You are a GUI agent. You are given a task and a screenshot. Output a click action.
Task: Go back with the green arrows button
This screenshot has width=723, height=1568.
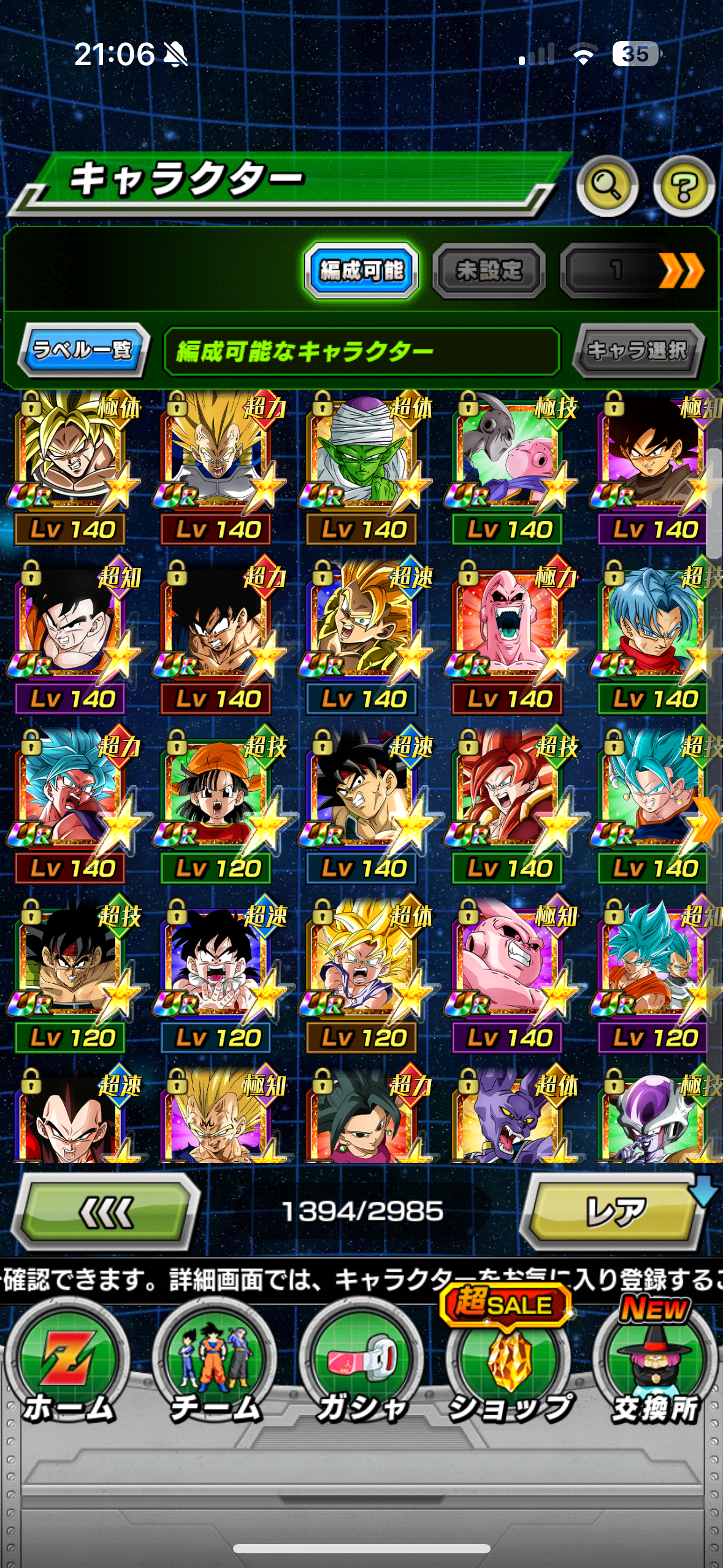click(105, 1212)
